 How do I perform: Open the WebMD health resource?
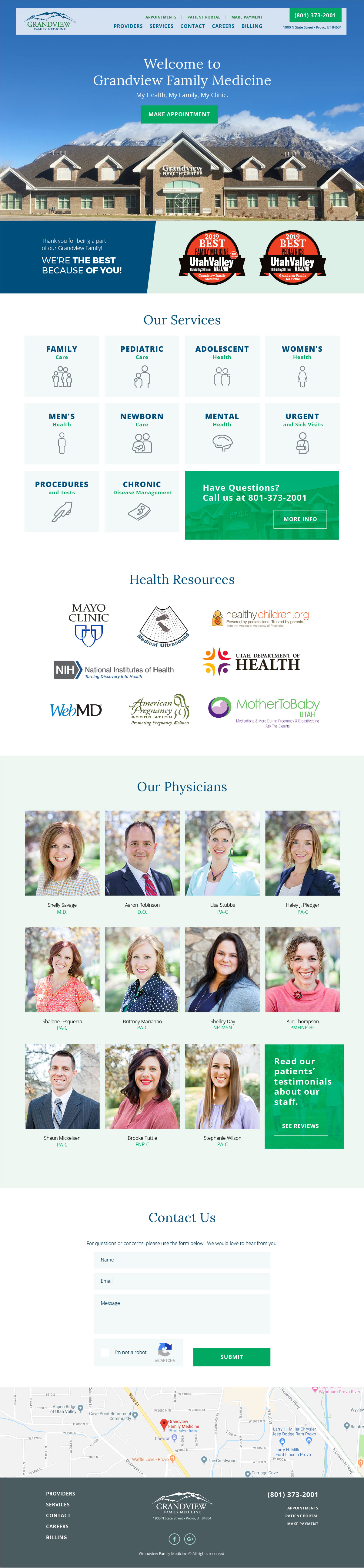coord(76,710)
